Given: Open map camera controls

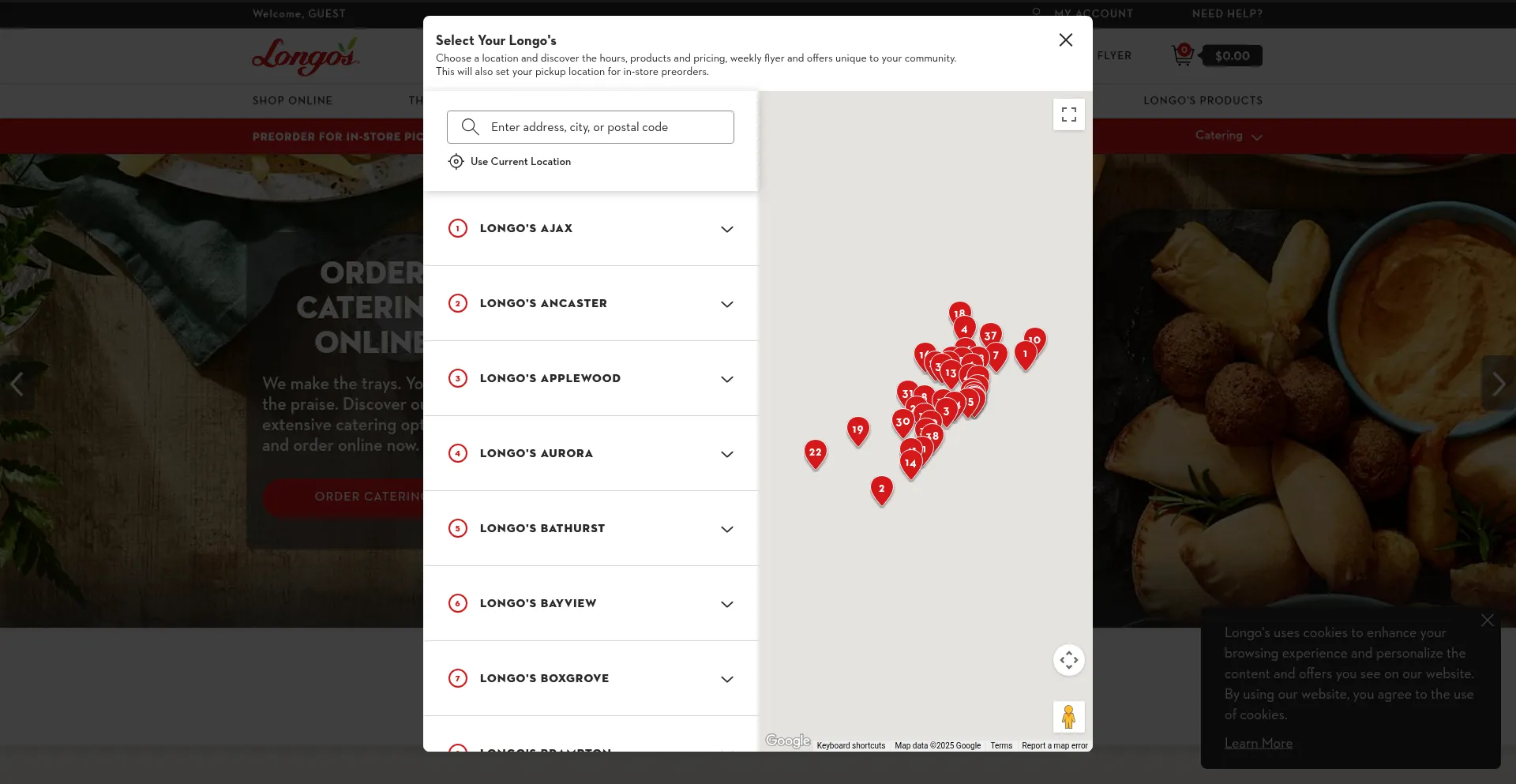Looking at the screenshot, I should tap(1068, 660).
